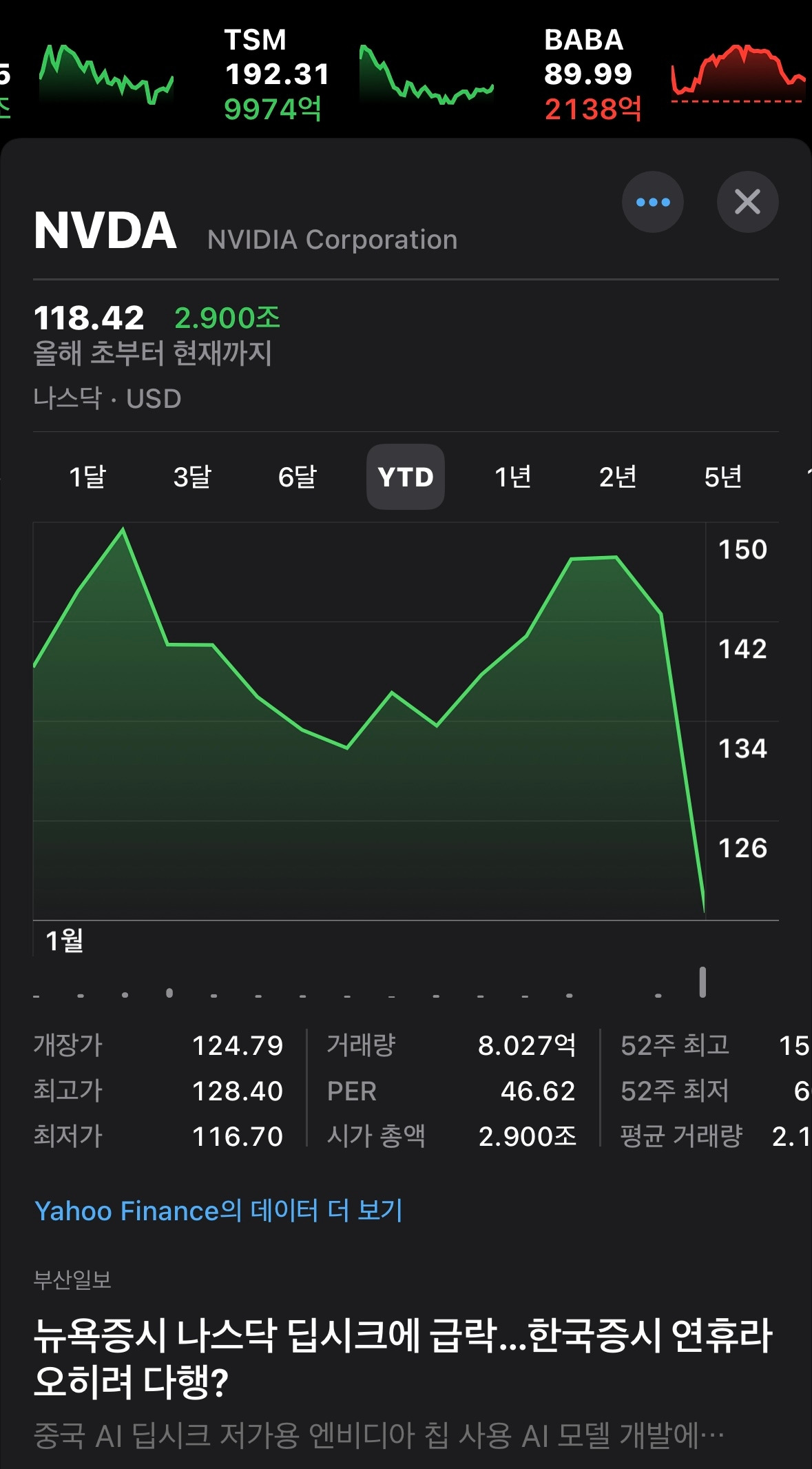Open the 부산일보 news article about 딥시크
The width and height of the screenshot is (812, 1469).
403,1357
